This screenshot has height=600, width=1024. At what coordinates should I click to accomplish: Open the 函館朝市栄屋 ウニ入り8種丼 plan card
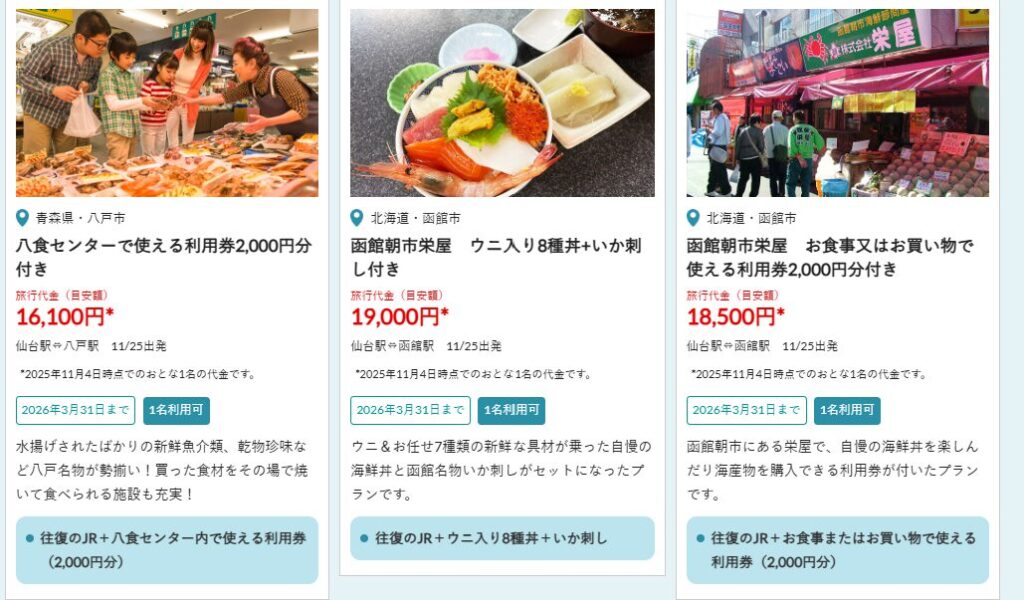[497, 257]
